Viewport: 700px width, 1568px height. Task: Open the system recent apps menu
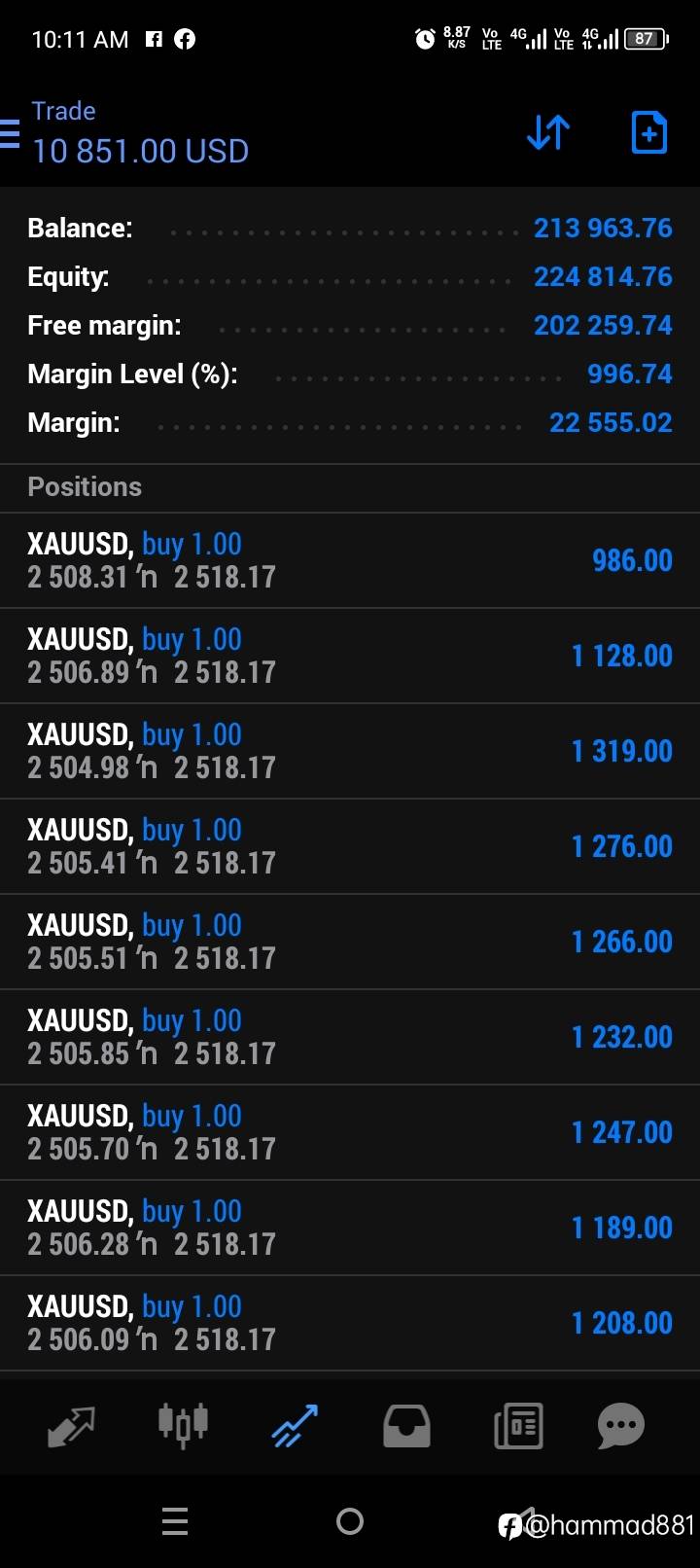[175, 1521]
